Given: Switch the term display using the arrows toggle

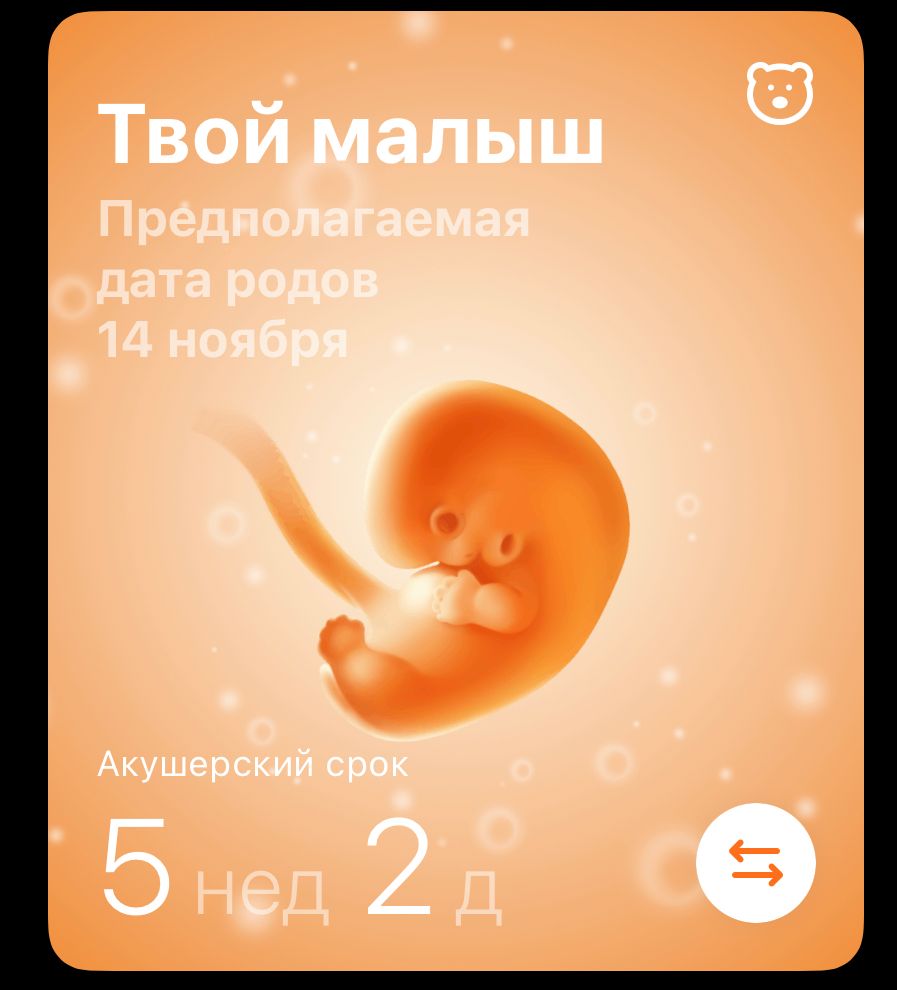Looking at the screenshot, I should pos(759,863).
